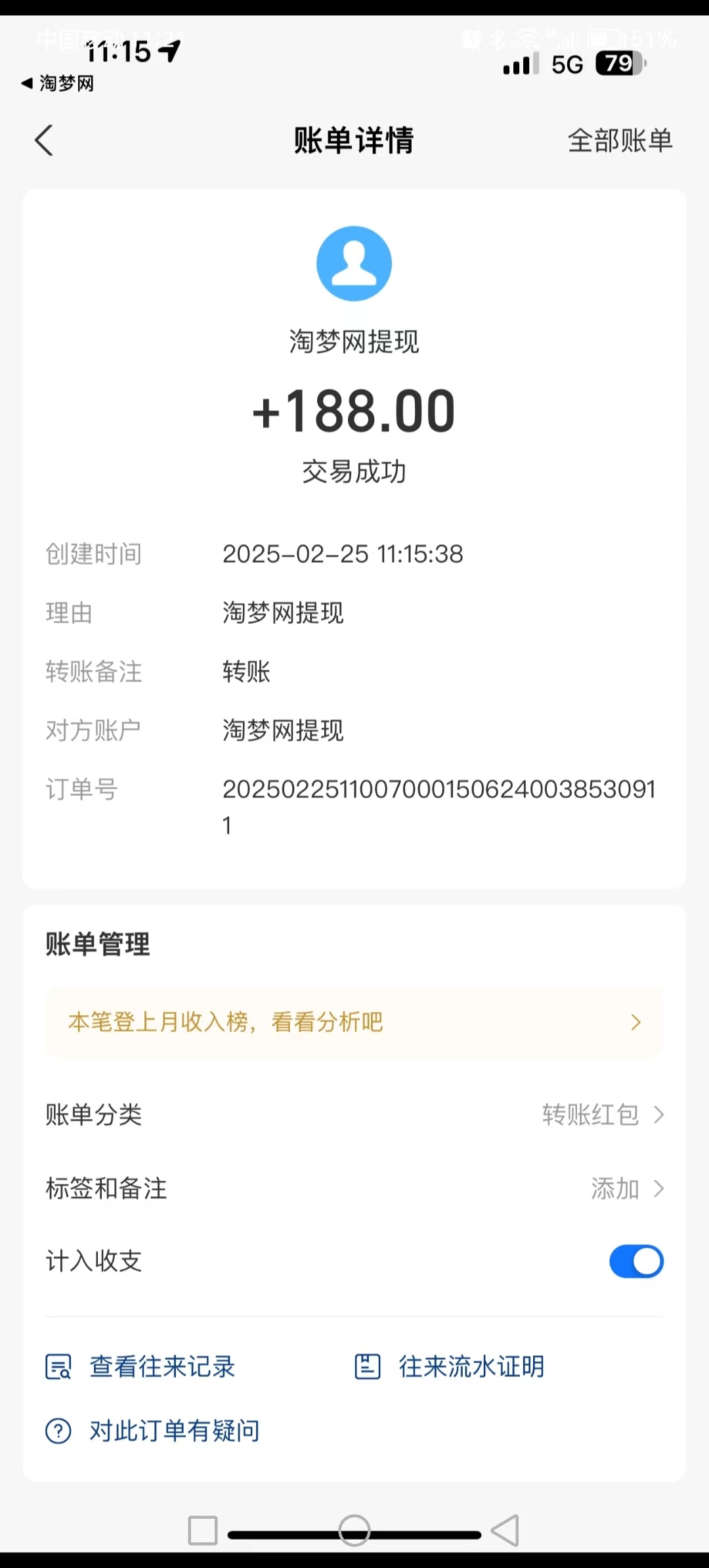Click the question mark icon beside 对此订单有疑问
The height and width of the screenshot is (1568, 709).
(x=57, y=1429)
